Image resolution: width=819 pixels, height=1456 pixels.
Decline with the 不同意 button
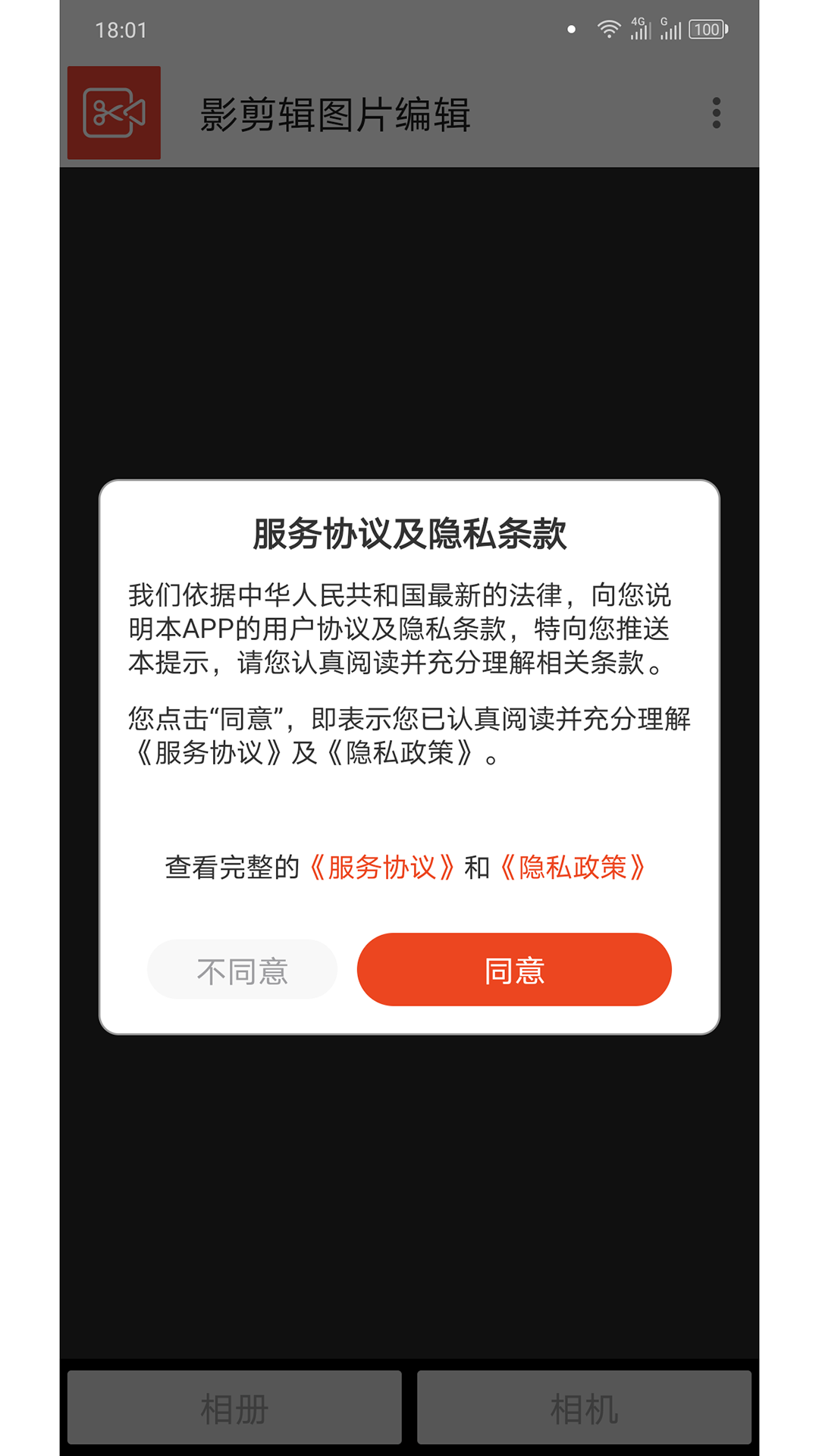tap(242, 970)
